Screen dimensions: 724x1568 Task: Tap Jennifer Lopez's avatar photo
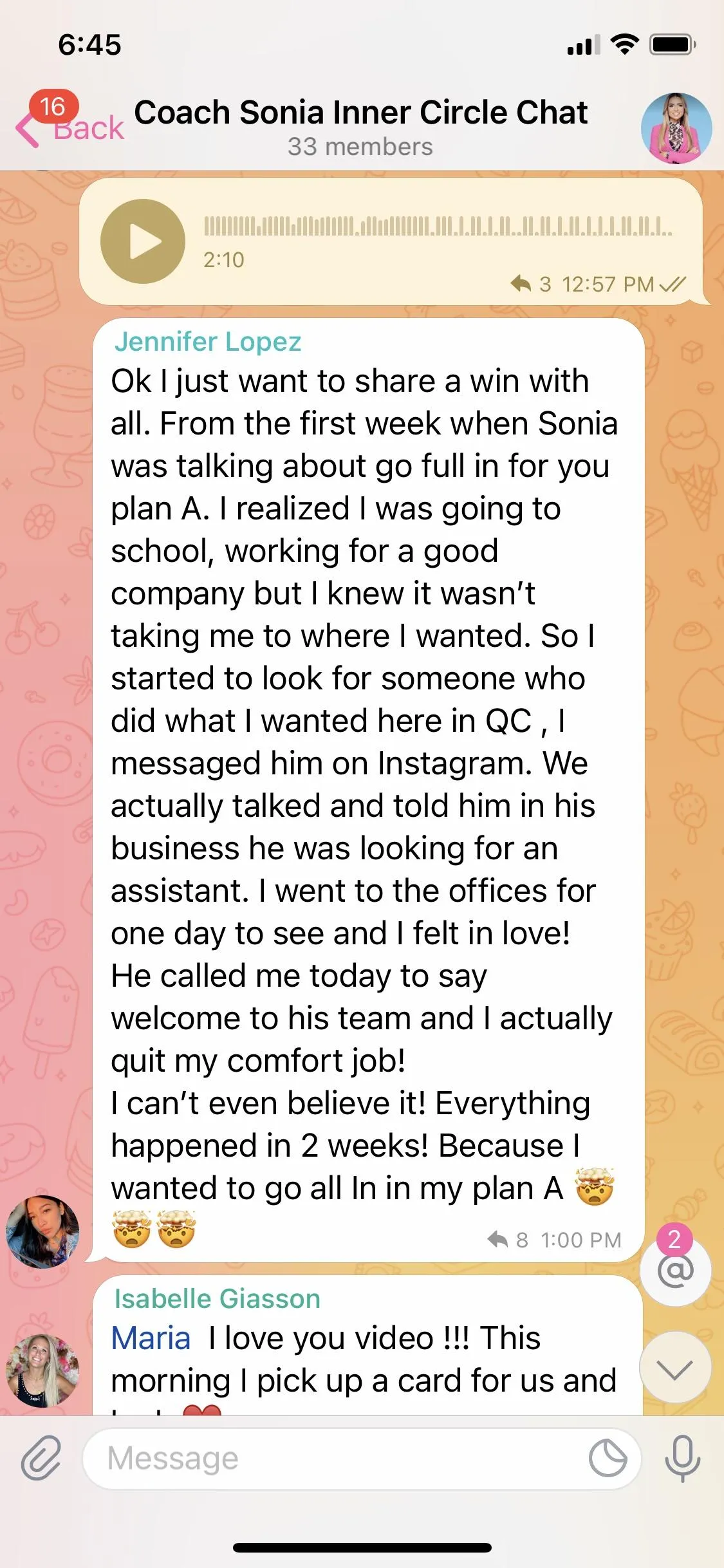[42, 1231]
